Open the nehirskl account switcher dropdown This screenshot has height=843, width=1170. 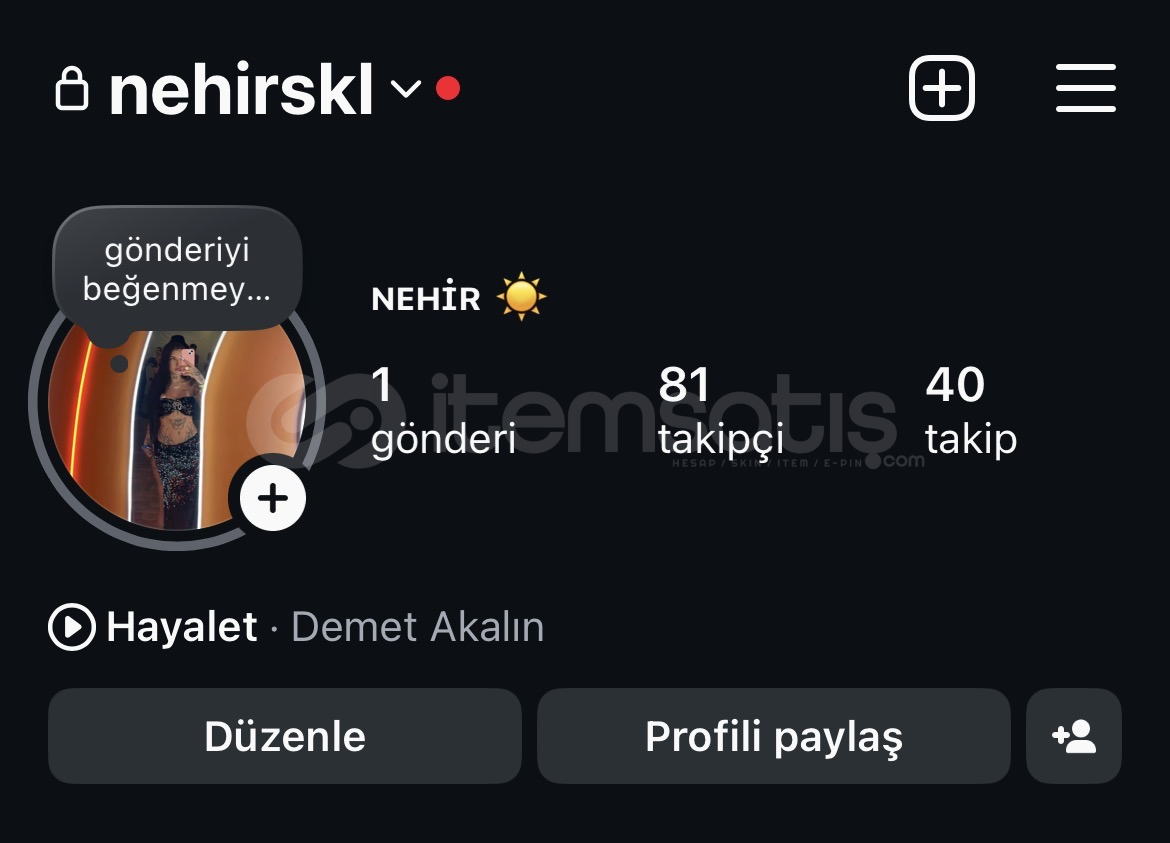coord(405,90)
